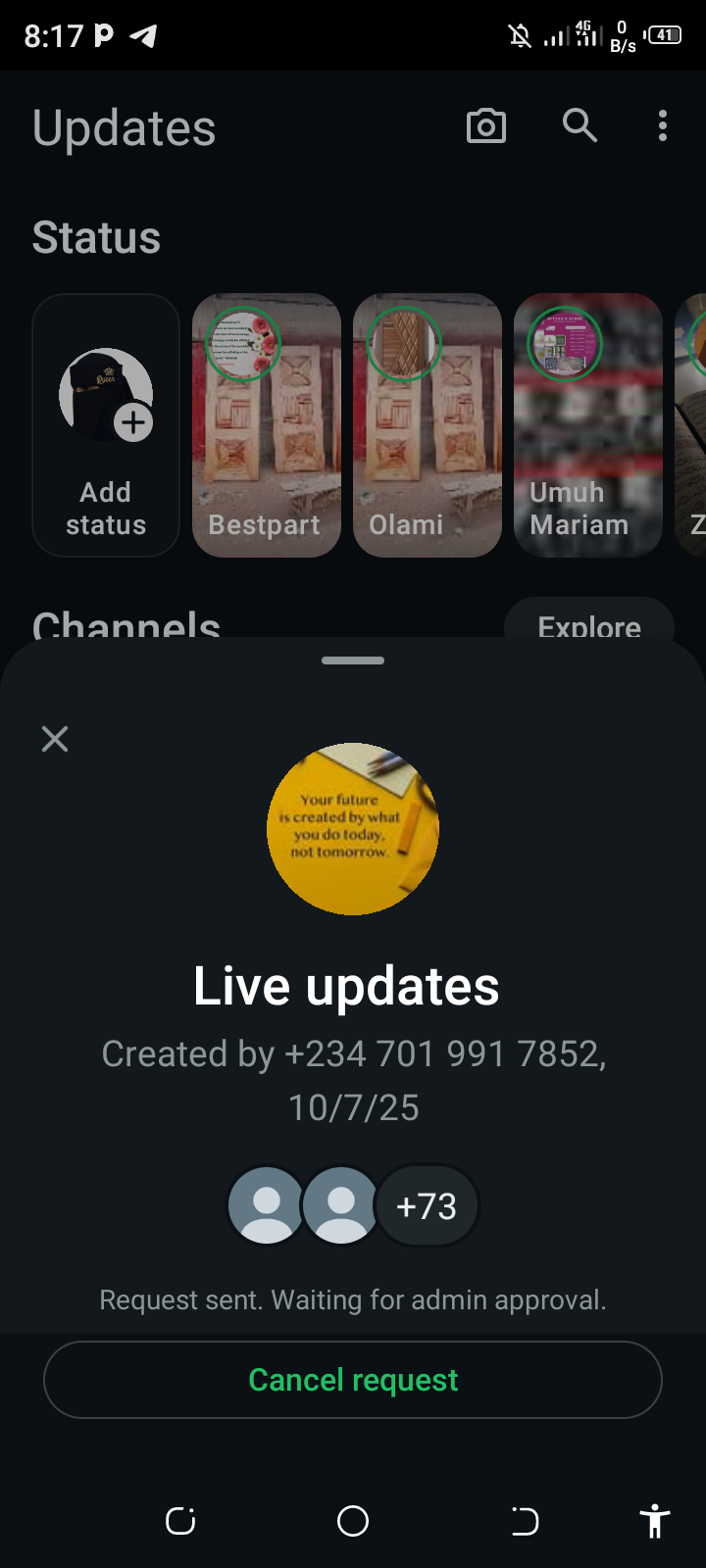Close the Live updates sheet

55,739
